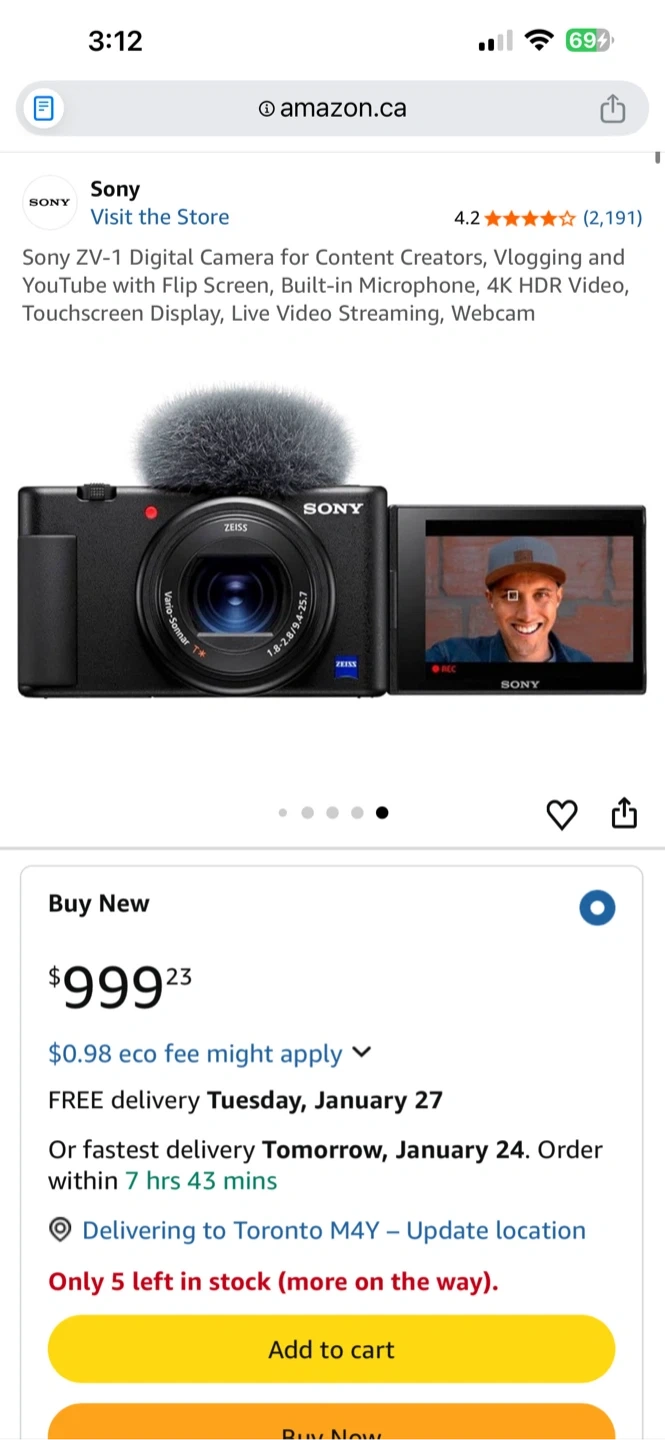Share this page from the browser bar
This screenshot has width=665, height=1440.
612,109
